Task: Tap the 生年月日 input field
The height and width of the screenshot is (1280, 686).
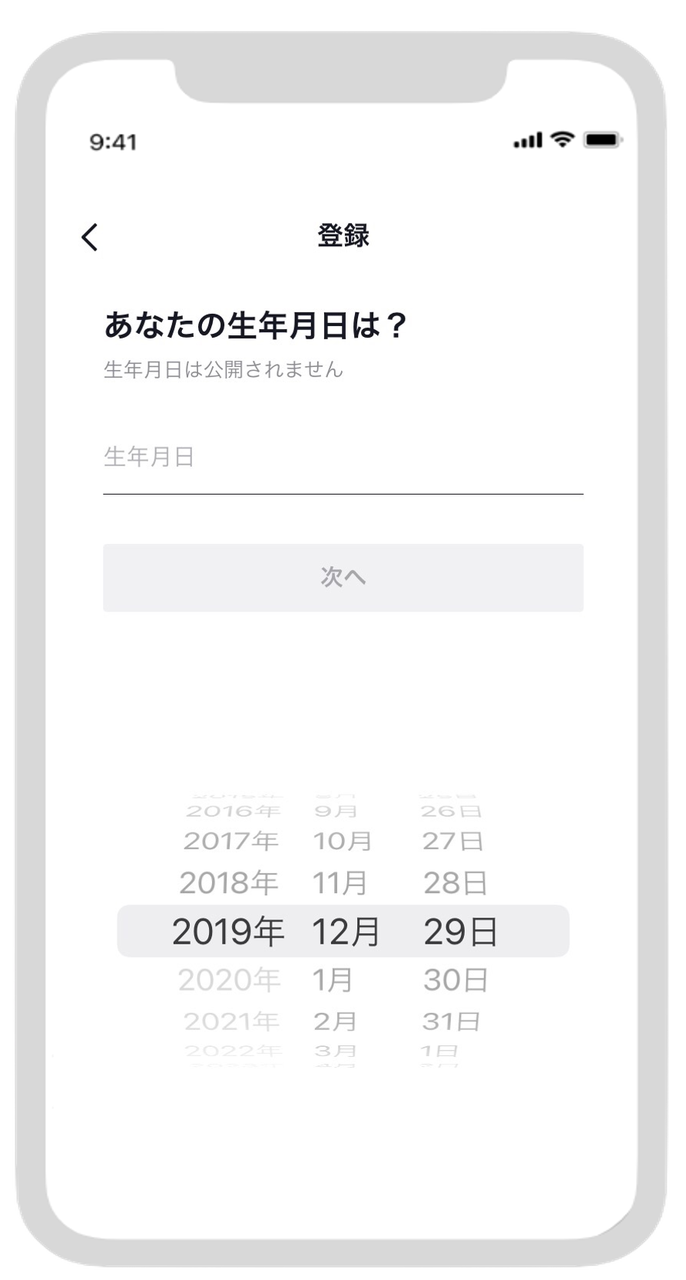Action: point(343,458)
